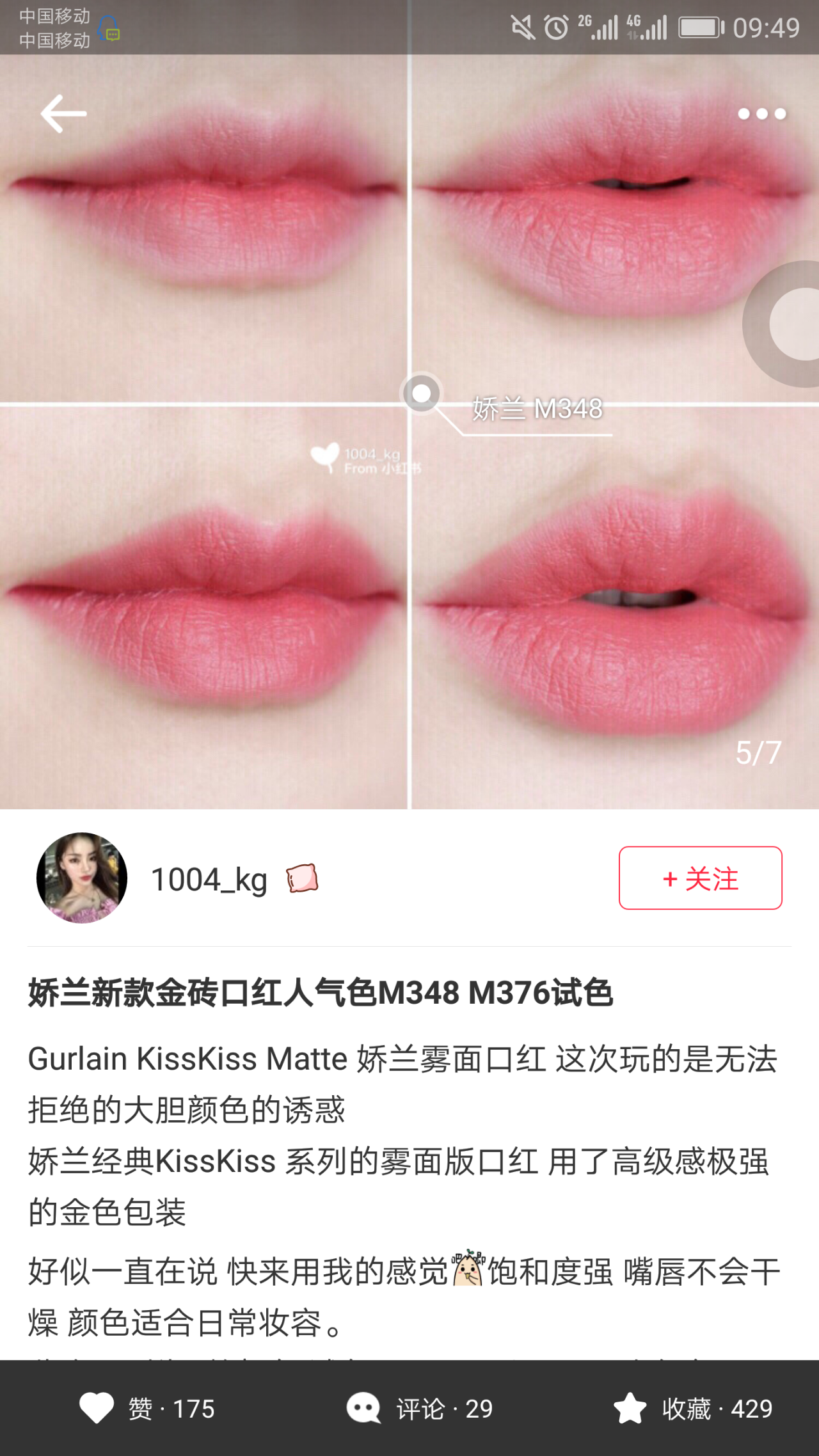Go back using the arrow icon
The image size is (819, 1456).
63,114
